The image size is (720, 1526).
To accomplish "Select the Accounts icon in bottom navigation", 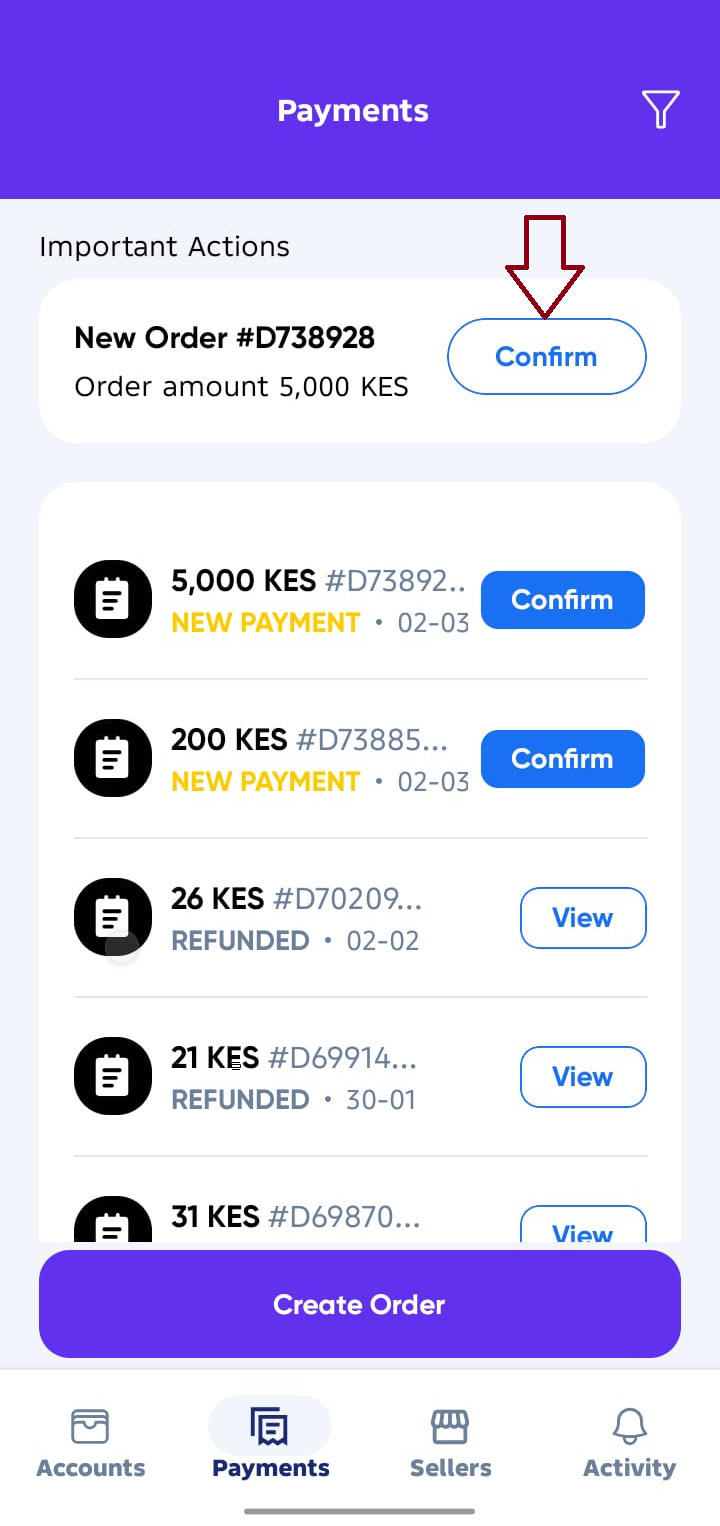I will [90, 1424].
